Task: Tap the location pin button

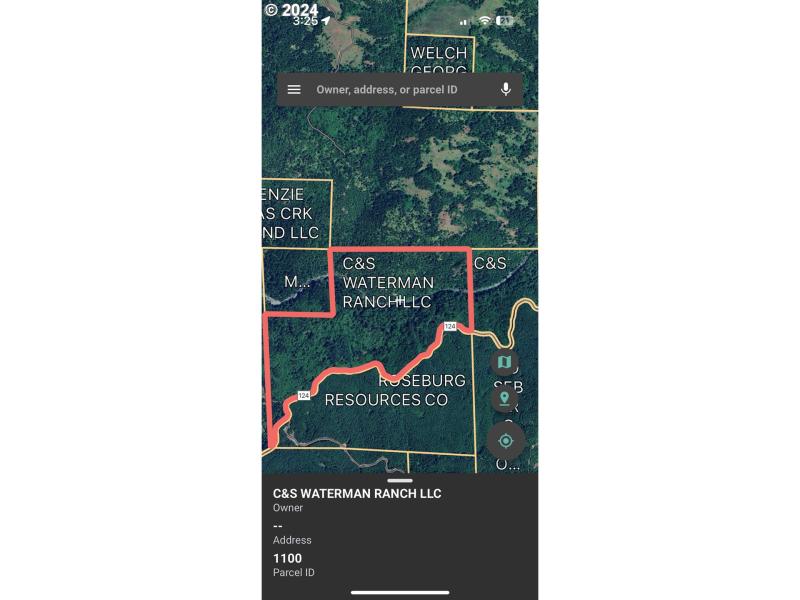Action: (x=505, y=399)
